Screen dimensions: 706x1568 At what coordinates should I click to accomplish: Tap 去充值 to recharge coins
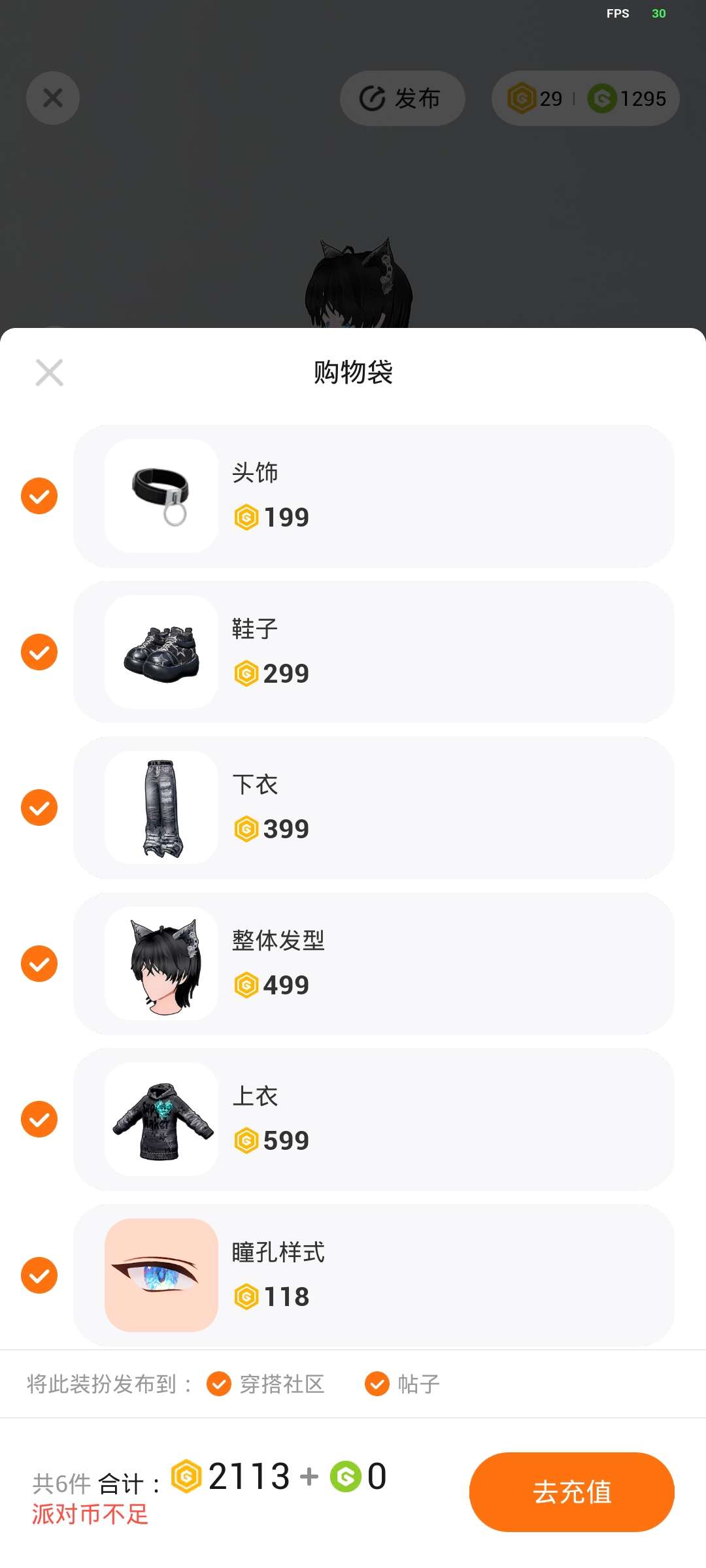pyautogui.click(x=571, y=1492)
